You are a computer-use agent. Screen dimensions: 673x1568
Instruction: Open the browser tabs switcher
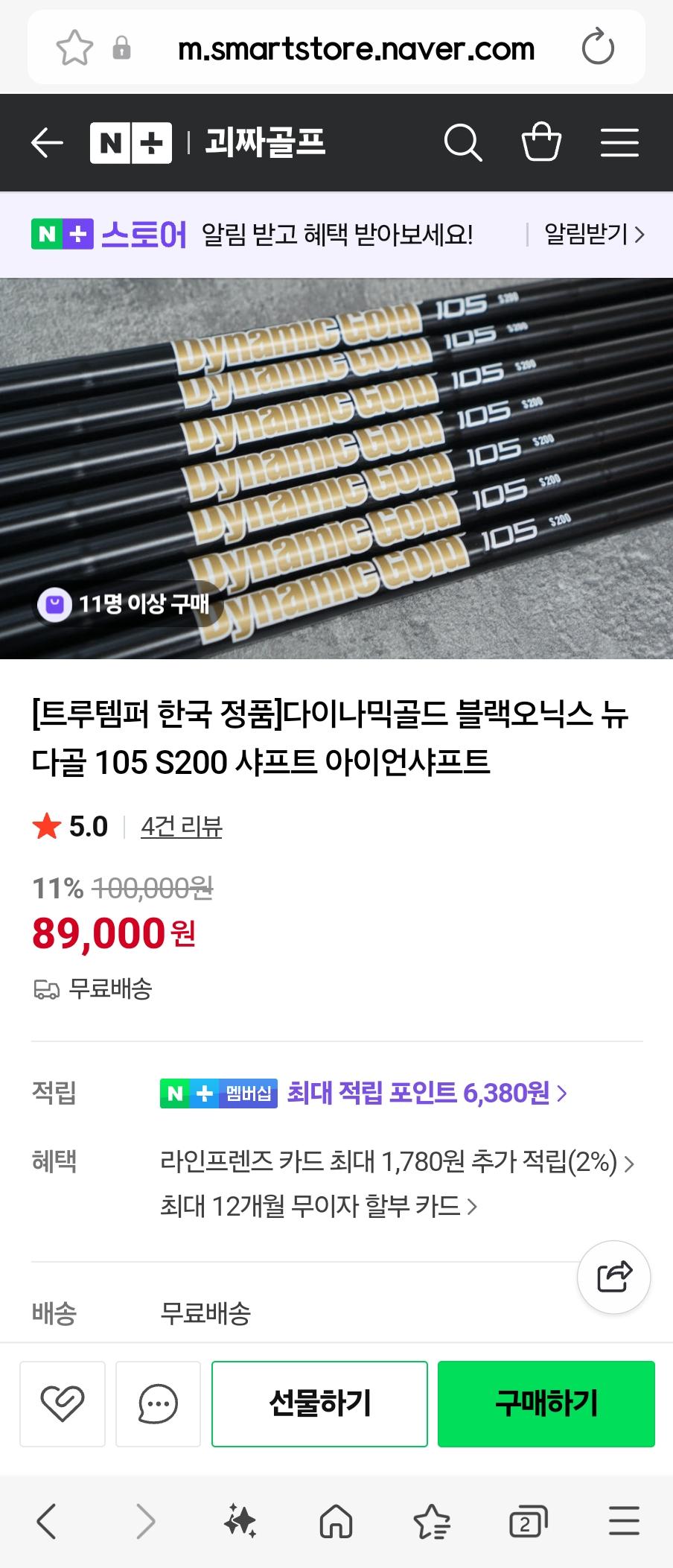click(528, 1521)
